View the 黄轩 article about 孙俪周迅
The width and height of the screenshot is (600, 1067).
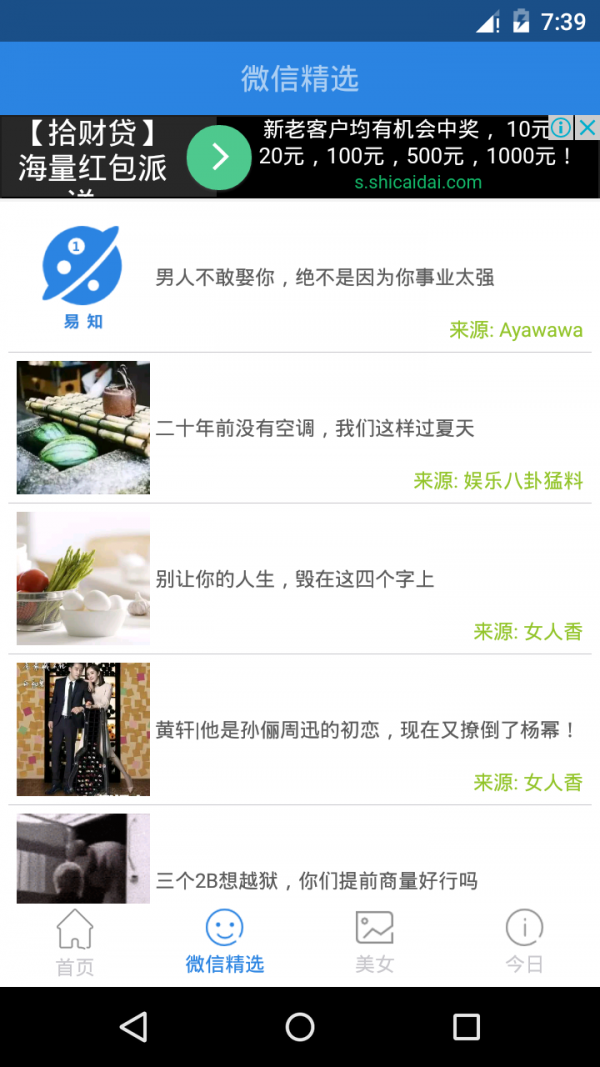coord(367,730)
